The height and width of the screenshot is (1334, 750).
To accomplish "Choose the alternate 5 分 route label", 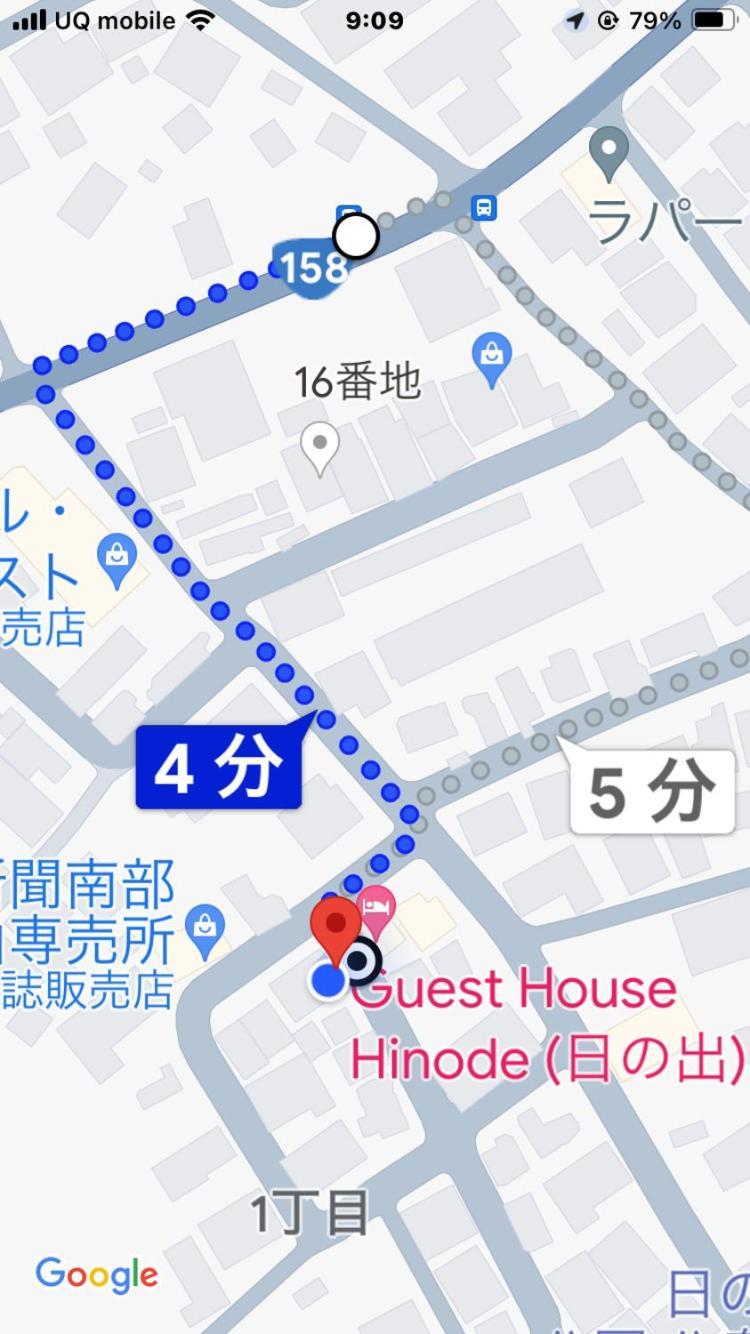I will point(652,793).
